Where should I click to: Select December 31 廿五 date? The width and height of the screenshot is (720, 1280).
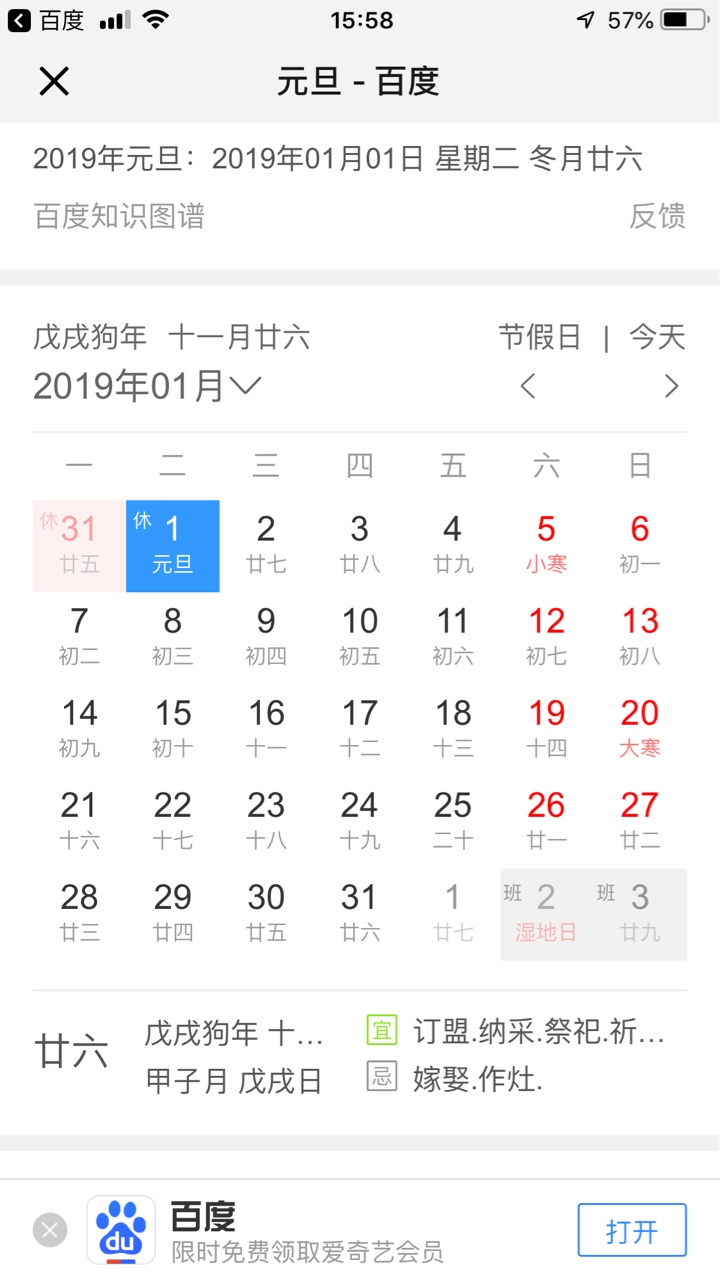tap(79, 545)
